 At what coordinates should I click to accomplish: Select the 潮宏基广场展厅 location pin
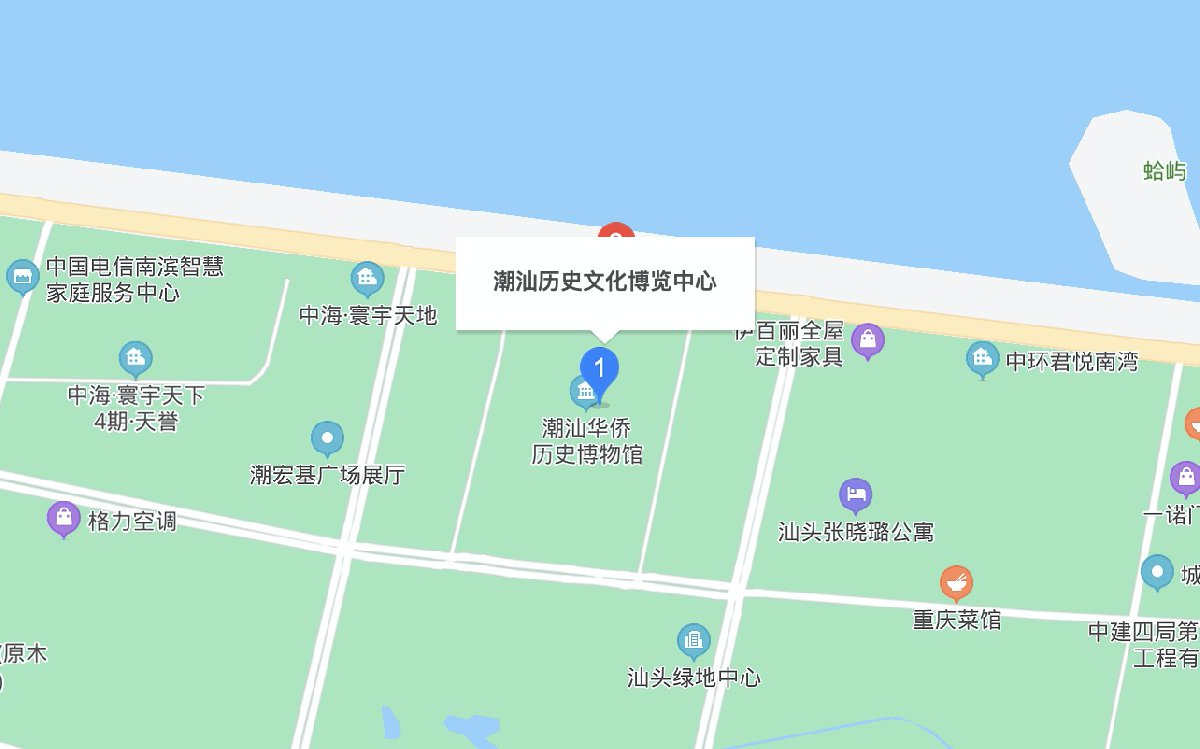point(327,438)
